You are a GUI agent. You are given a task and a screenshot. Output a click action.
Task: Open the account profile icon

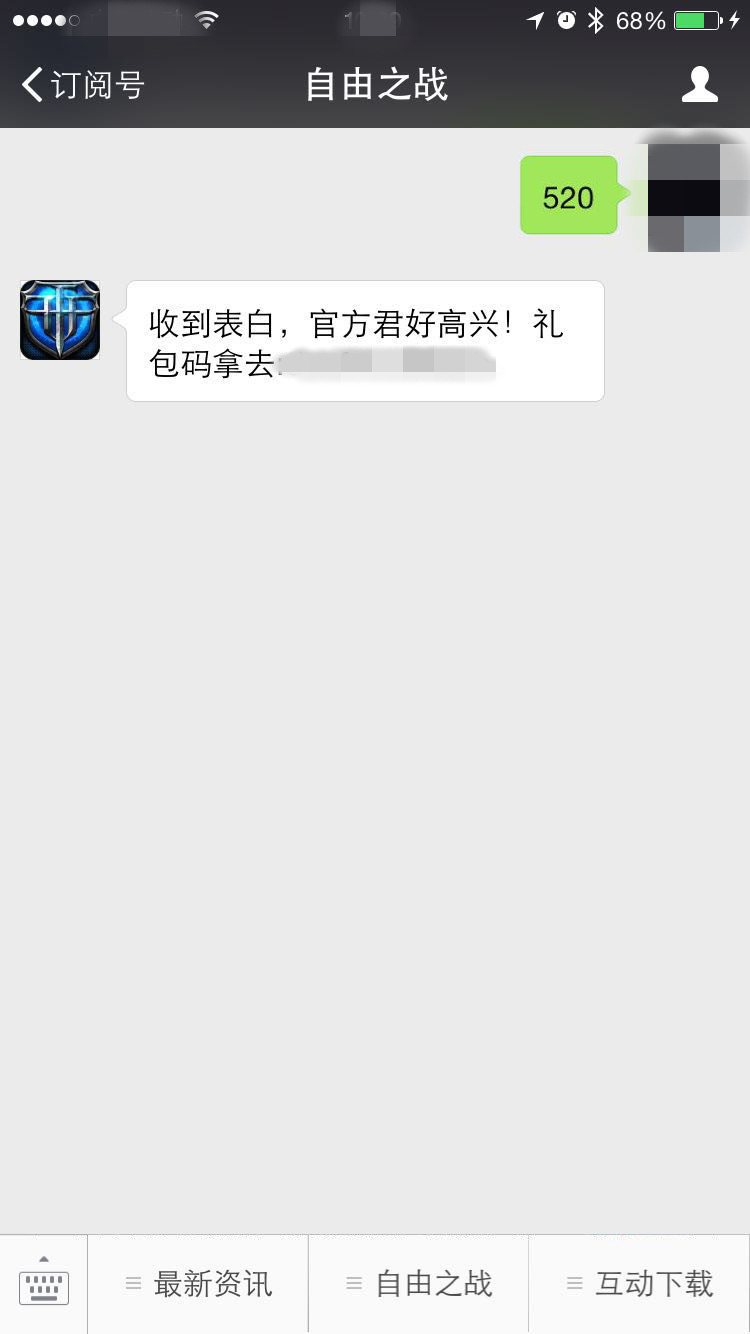point(699,85)
